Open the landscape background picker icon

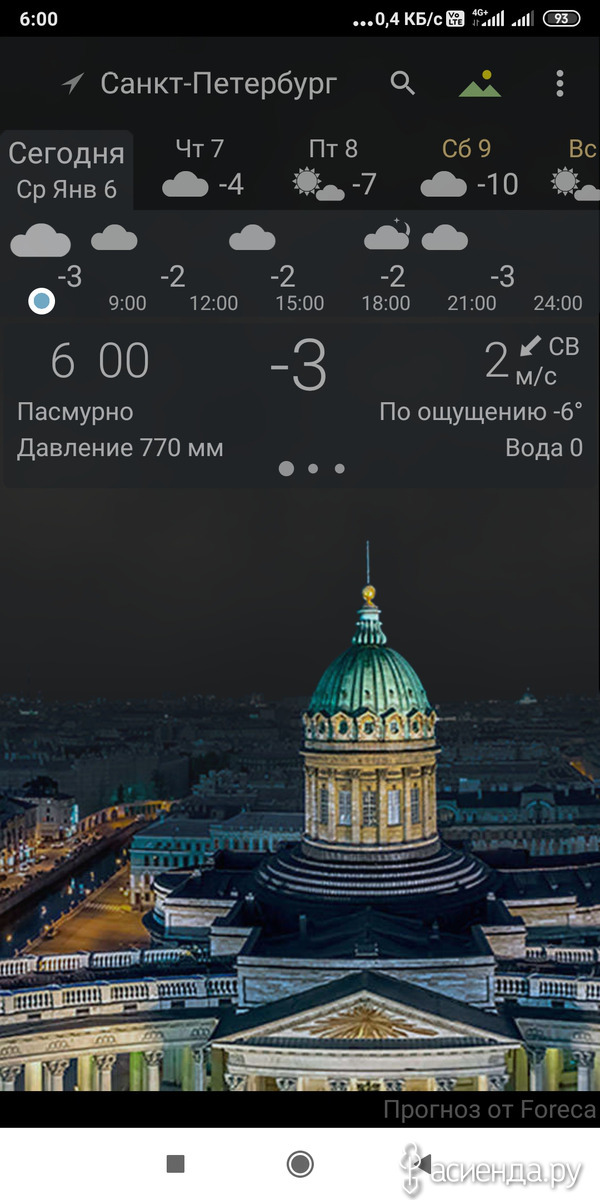click(x=480, y=84)
